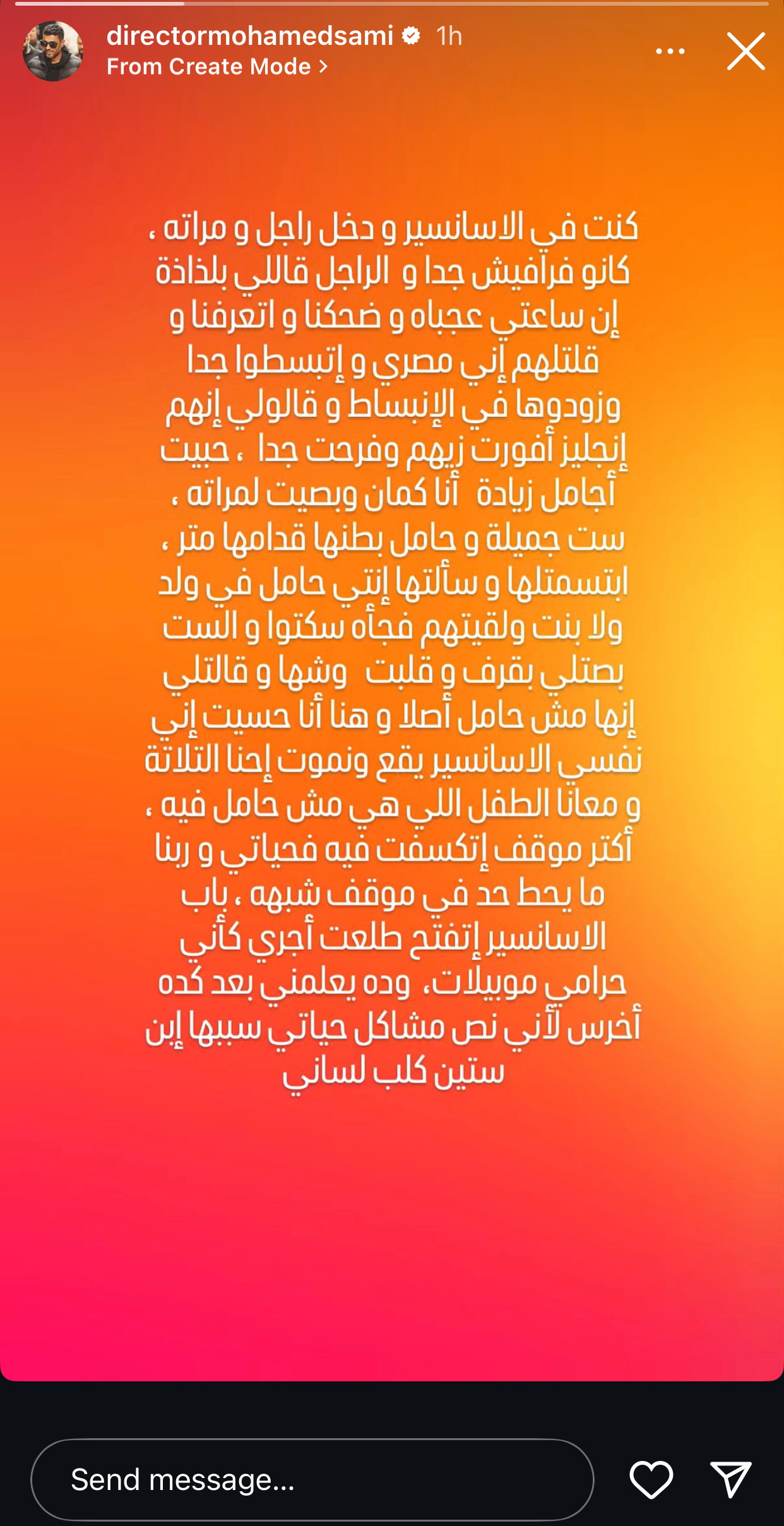The width and height of the screenshot is (784, 1526).
Task: Open the three-dot options menu
Action: coord(670,51)
